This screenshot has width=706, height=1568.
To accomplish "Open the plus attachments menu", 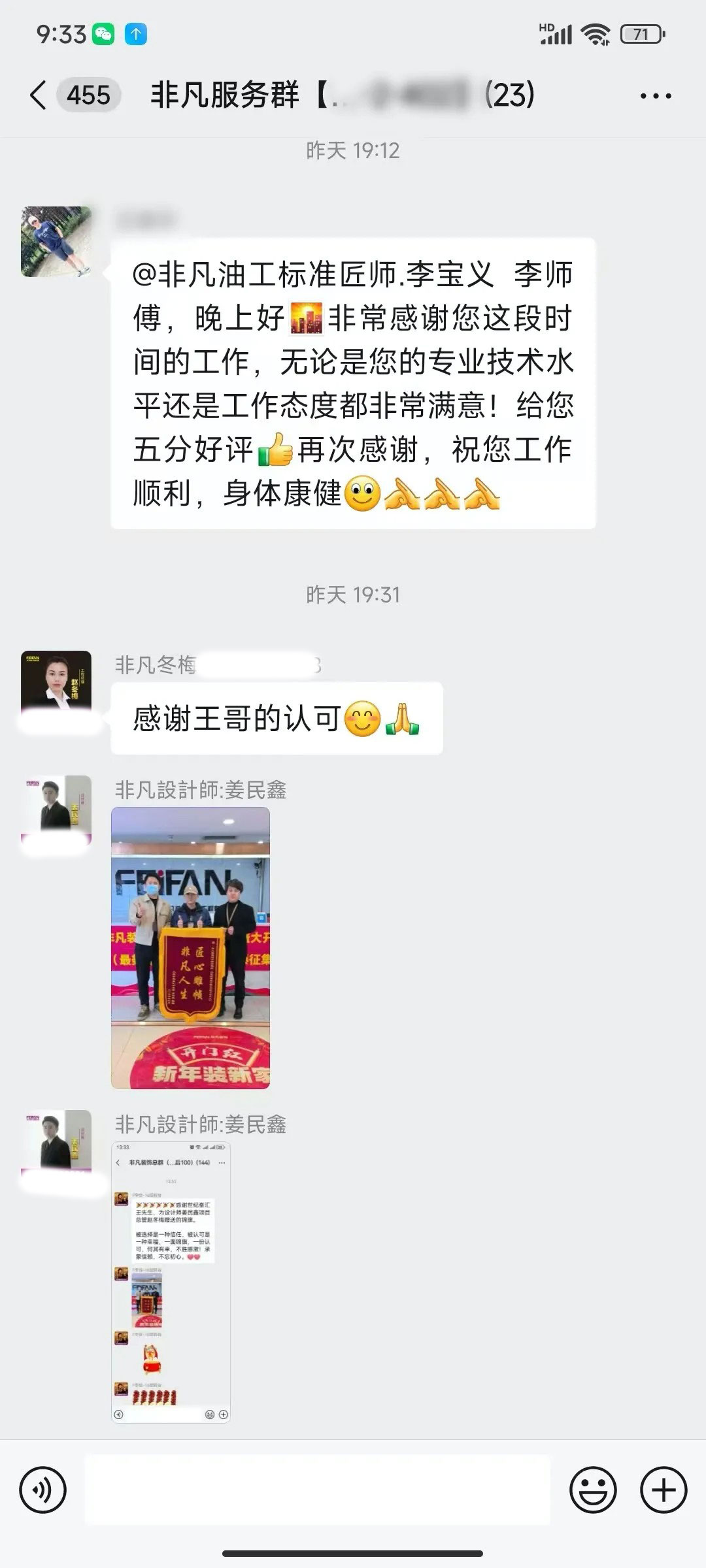I will [664, 1490].
